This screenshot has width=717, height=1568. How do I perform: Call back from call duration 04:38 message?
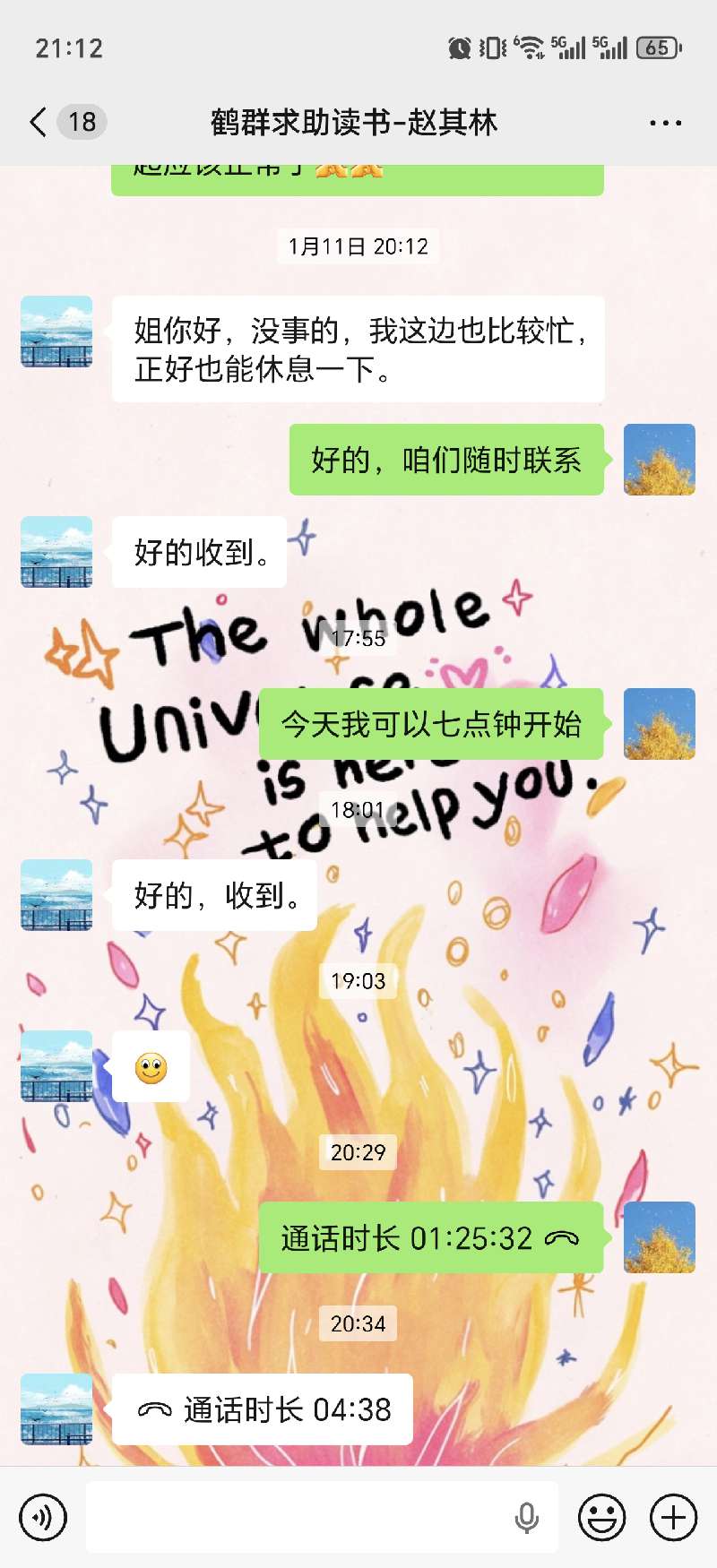[263, 1409]
